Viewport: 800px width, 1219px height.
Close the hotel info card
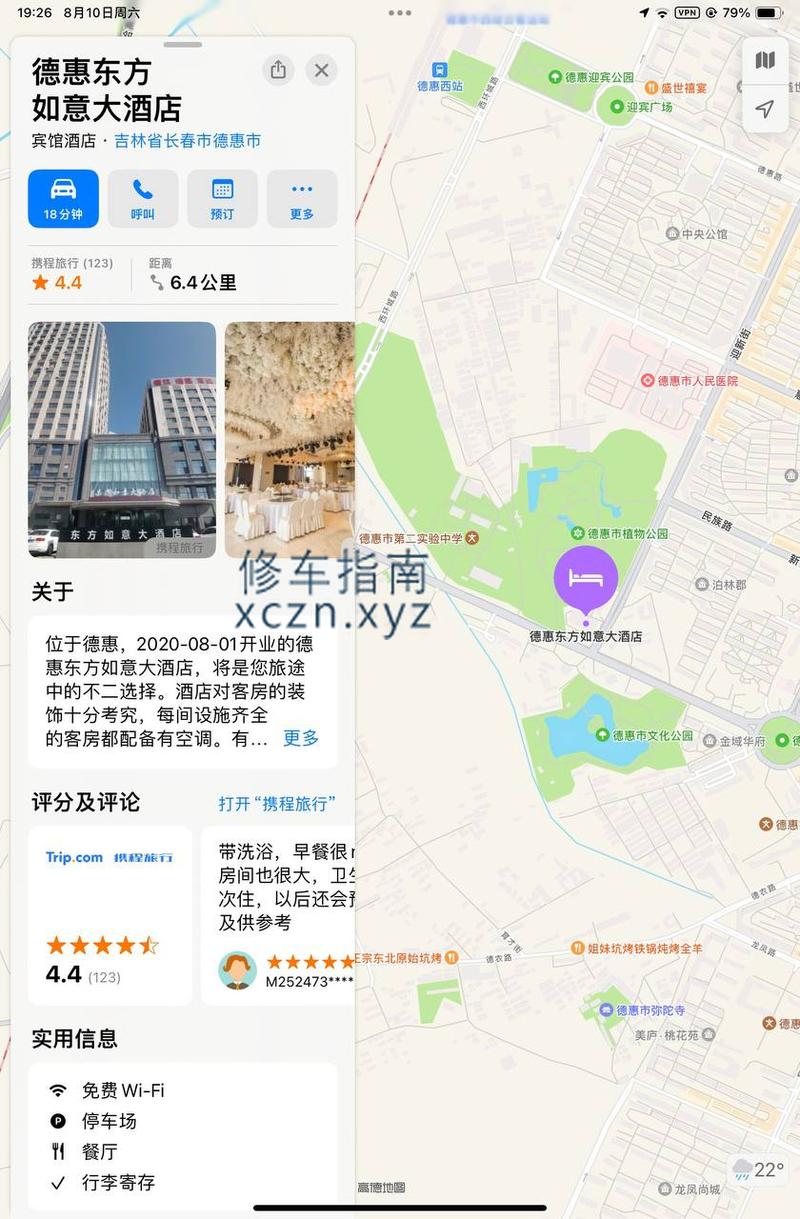tap(321, 70)
